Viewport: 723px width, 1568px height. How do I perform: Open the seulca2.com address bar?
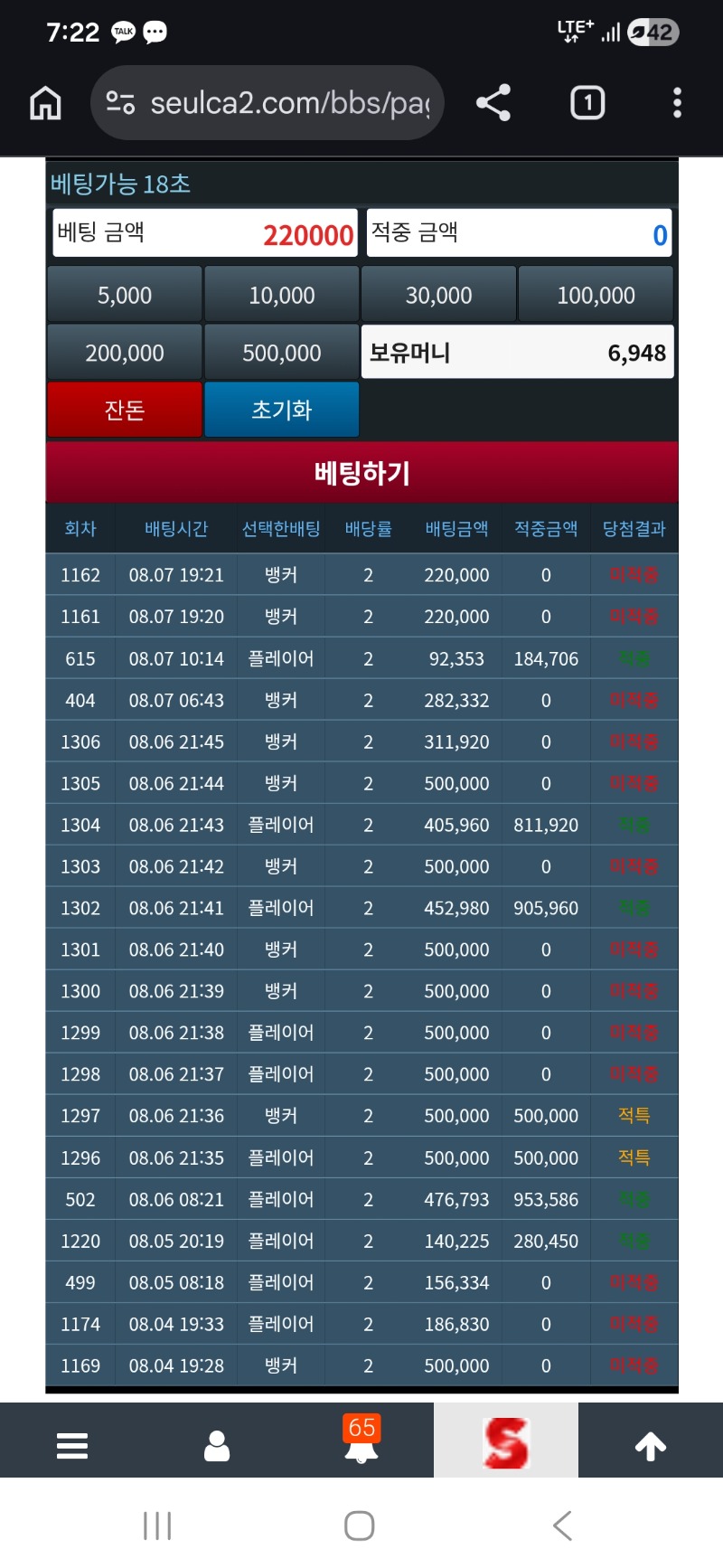coord(268,103)
